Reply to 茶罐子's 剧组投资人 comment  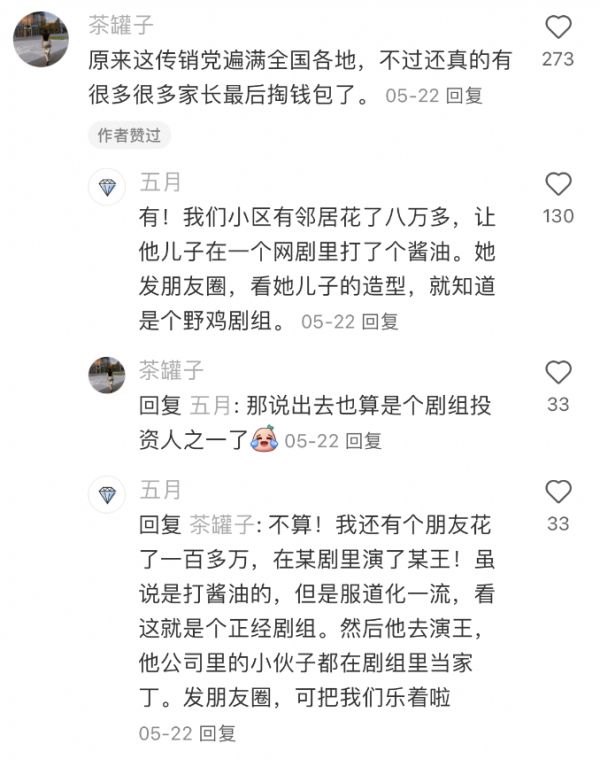[x=364, y=440]
